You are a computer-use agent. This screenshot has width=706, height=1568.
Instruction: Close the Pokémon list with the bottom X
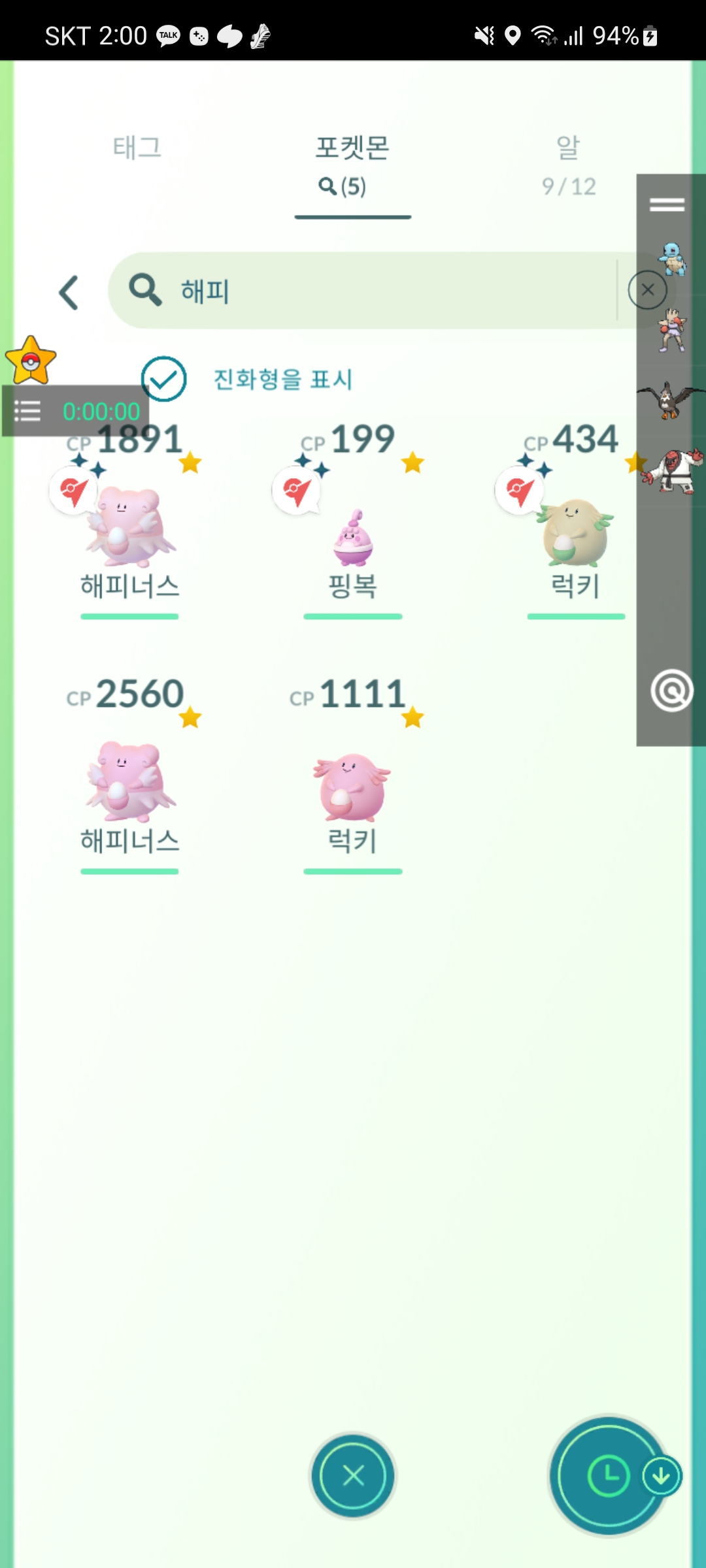[x=353, y=1476]
